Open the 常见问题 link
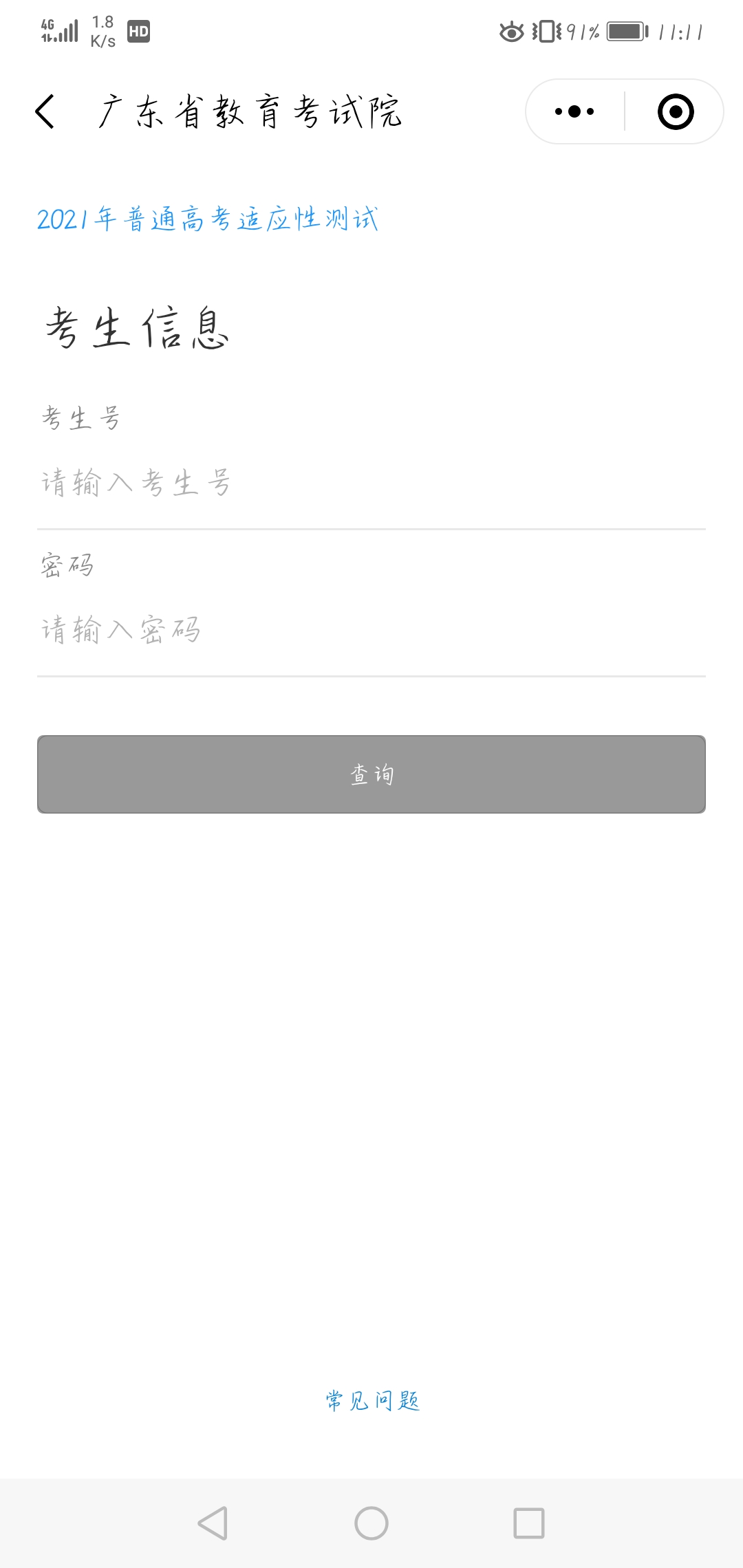The image size is (743, 1568). [x=372, y=1401]
